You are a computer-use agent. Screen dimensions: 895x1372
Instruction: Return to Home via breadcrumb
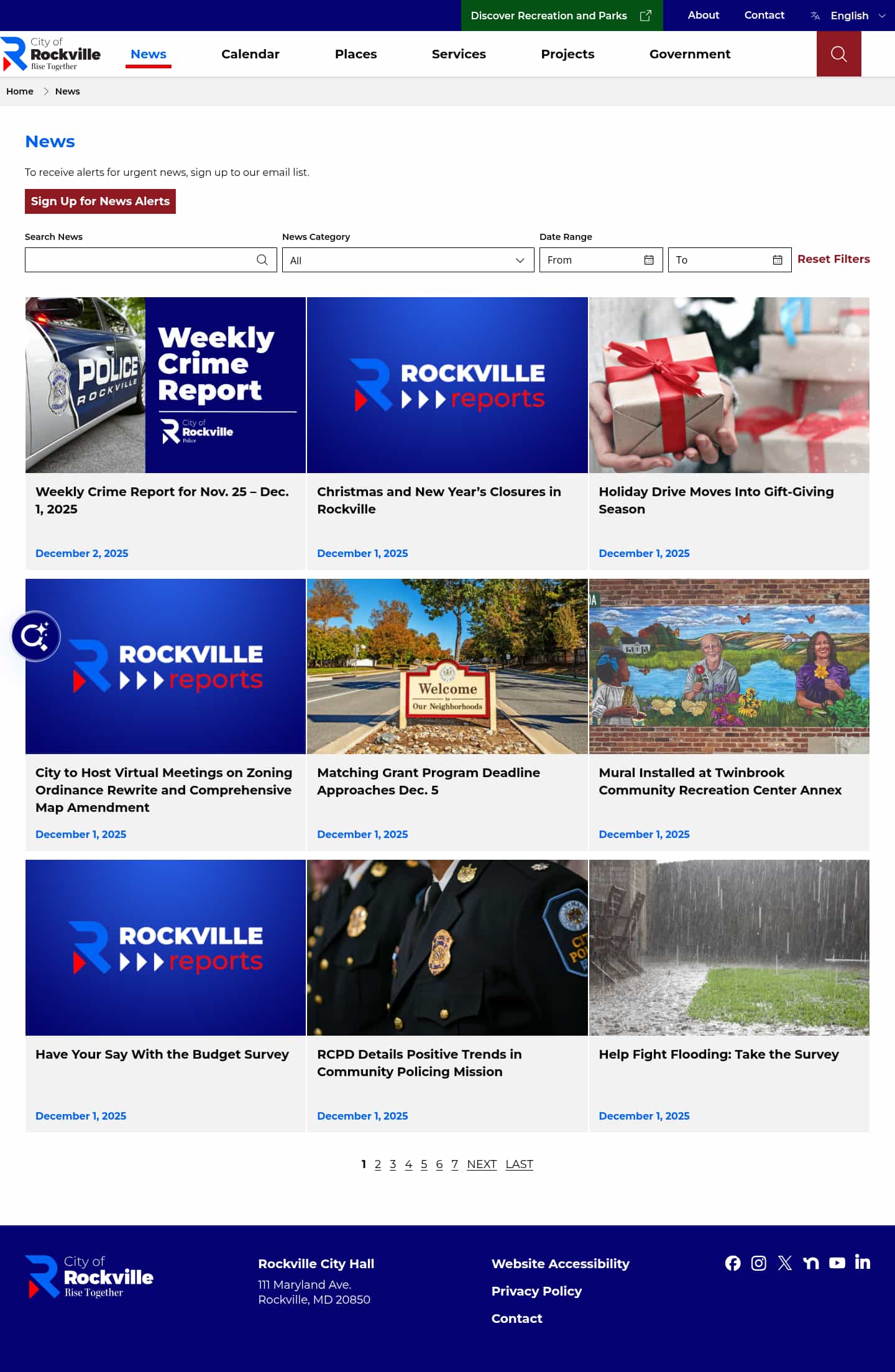pos(20,91)
